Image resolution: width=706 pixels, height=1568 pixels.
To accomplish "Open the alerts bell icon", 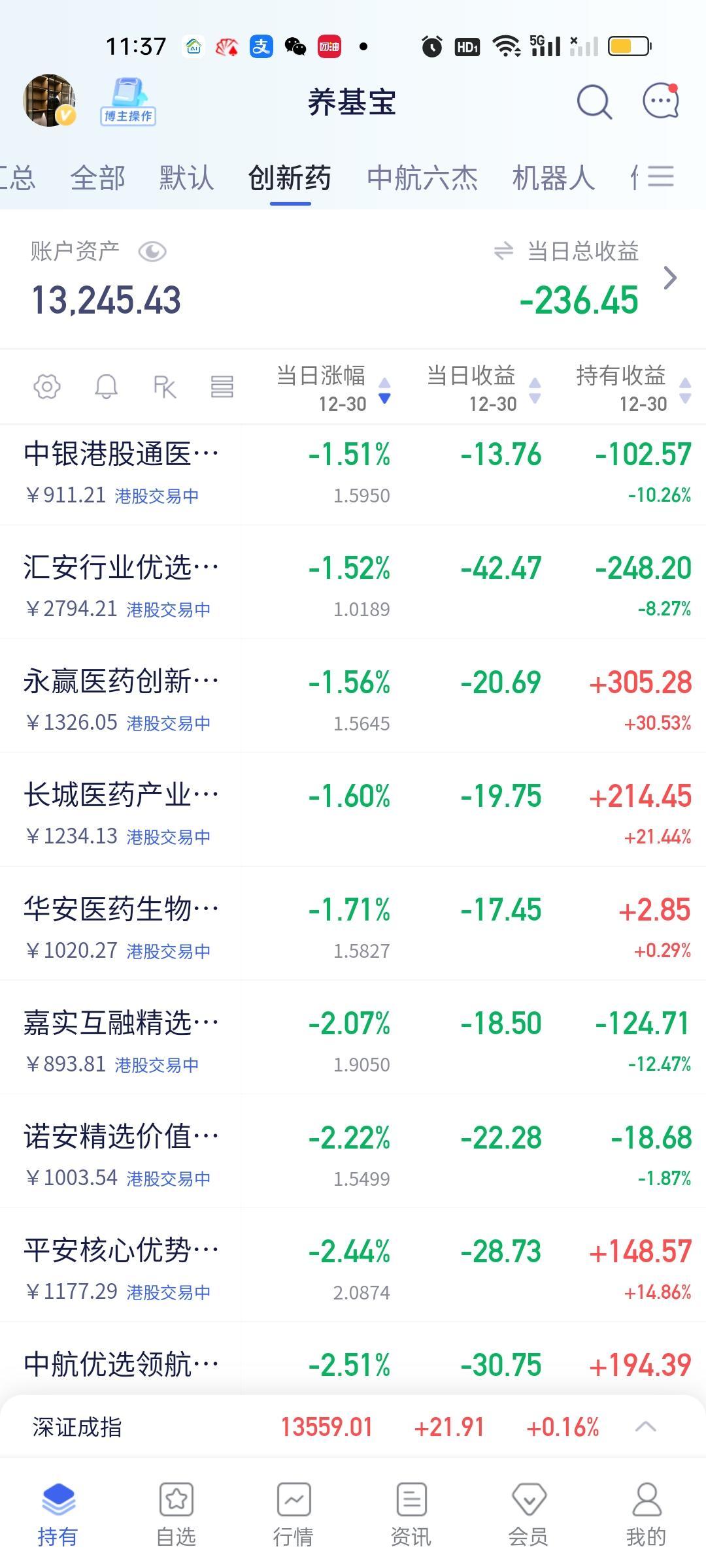I will pos(106,387).
